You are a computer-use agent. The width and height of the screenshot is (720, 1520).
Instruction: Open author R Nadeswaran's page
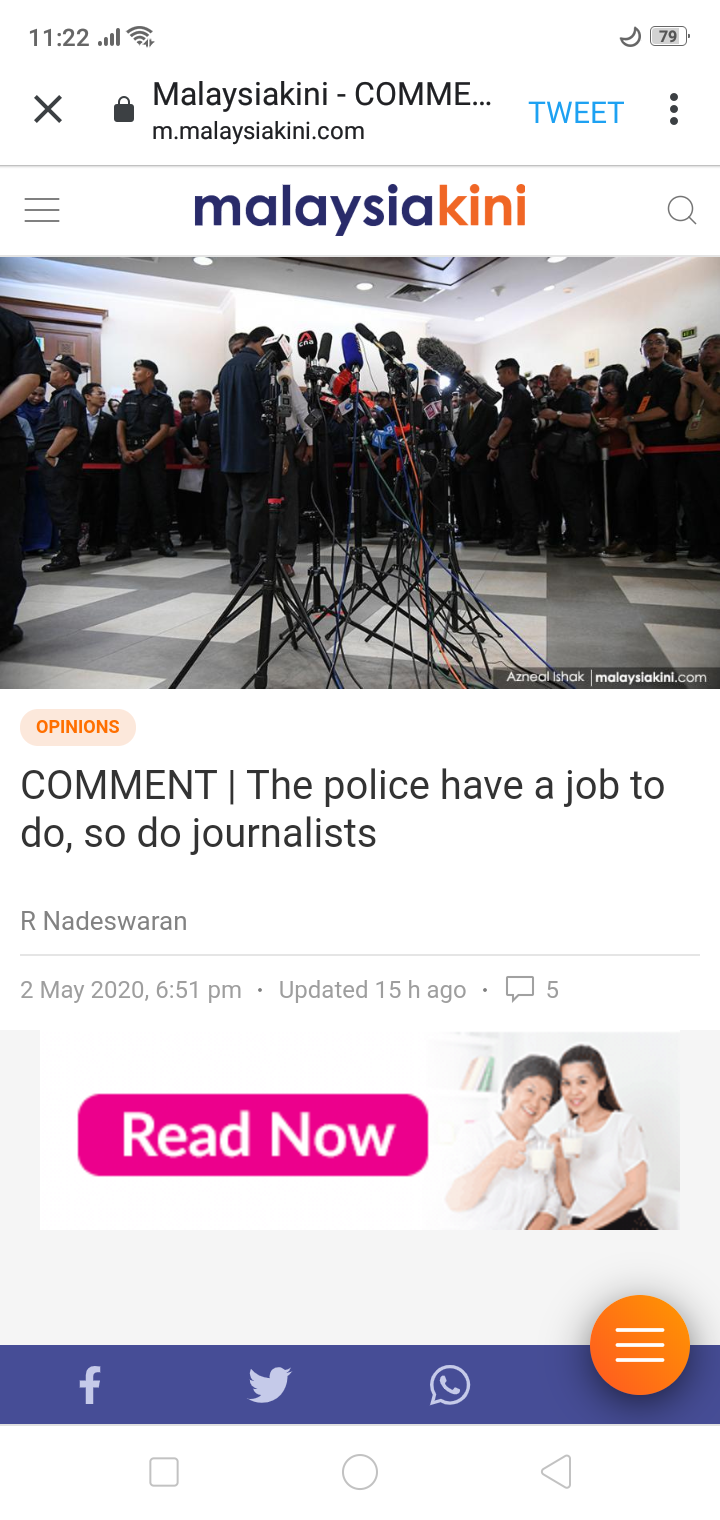click(104, 921)
